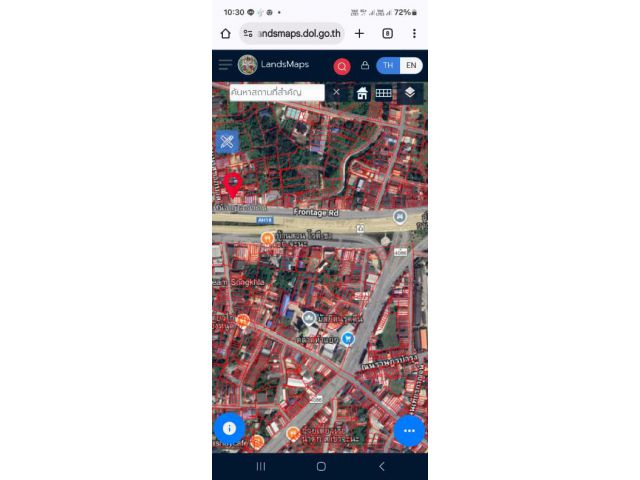Image resolution: width=640 pixels, height=480 pixels.
Task: Open the info floating button
Action: (229, 428)
